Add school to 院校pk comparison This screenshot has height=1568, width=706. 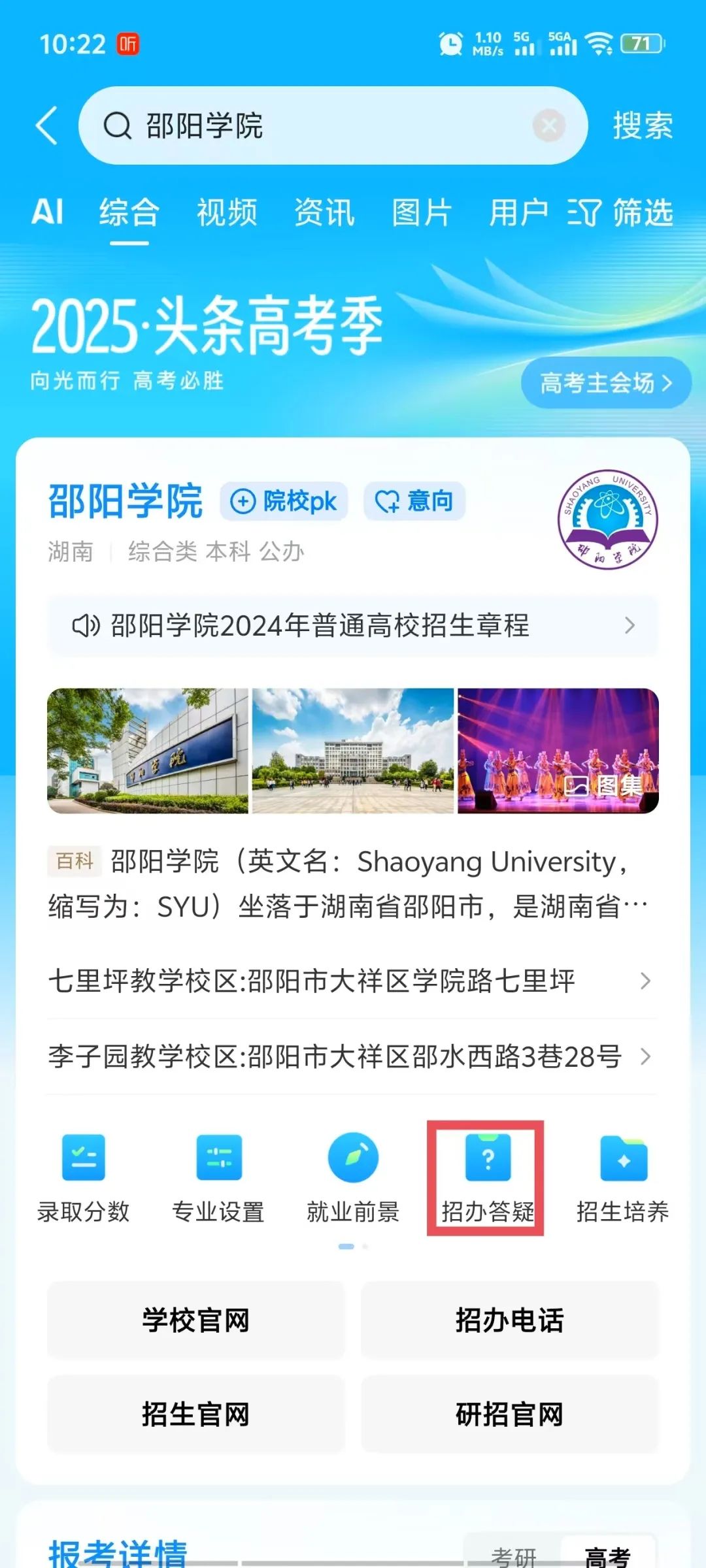point(284,502)
